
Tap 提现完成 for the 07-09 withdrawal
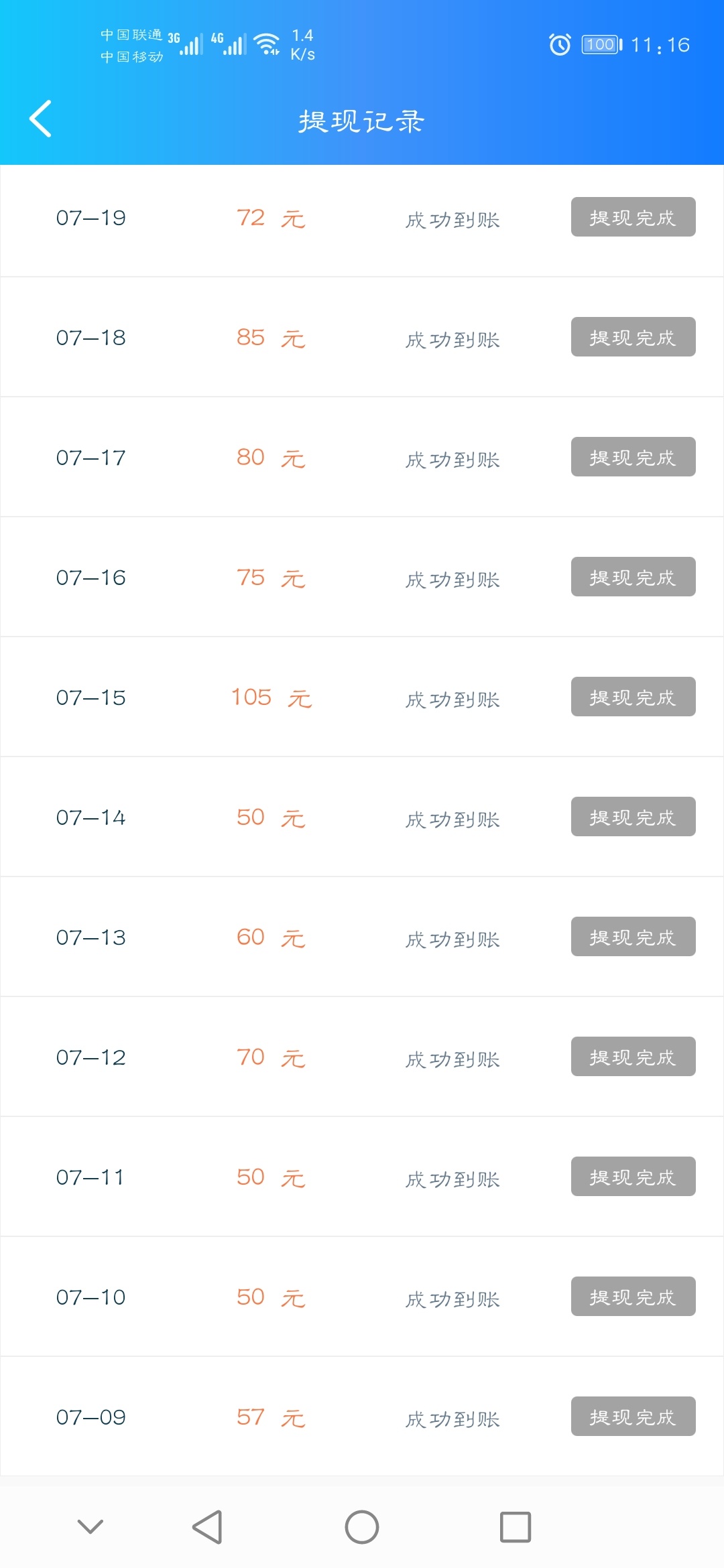click(x=633, y=1417)
